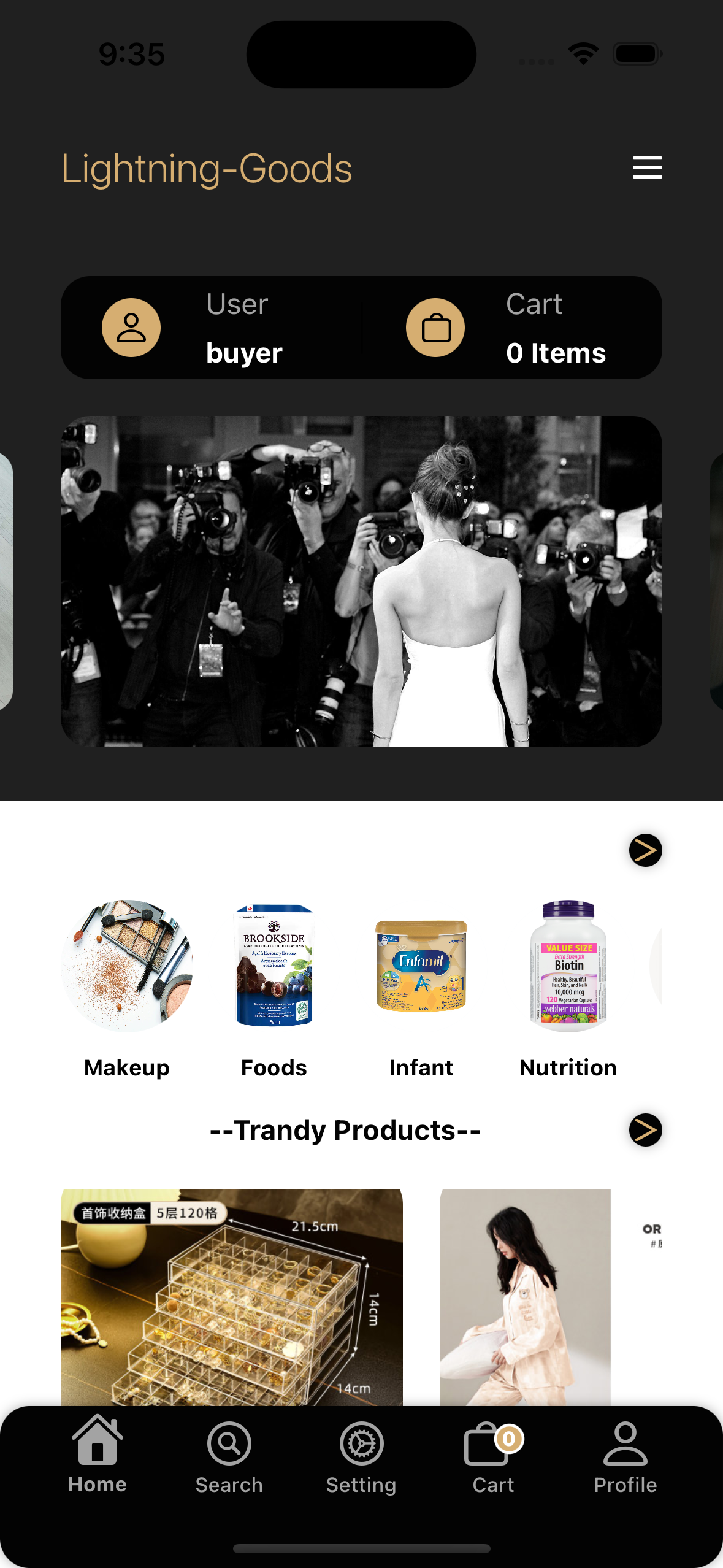This screenshot has height=1568, width=723.
Task: Select the Makeup category
Action: pyautogui.click(x=127, y=966)
